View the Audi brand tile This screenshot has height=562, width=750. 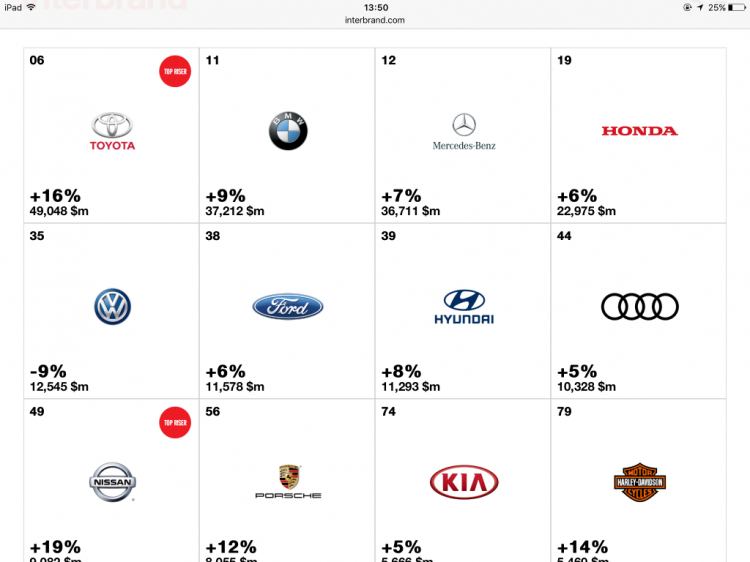pos(639,308)
